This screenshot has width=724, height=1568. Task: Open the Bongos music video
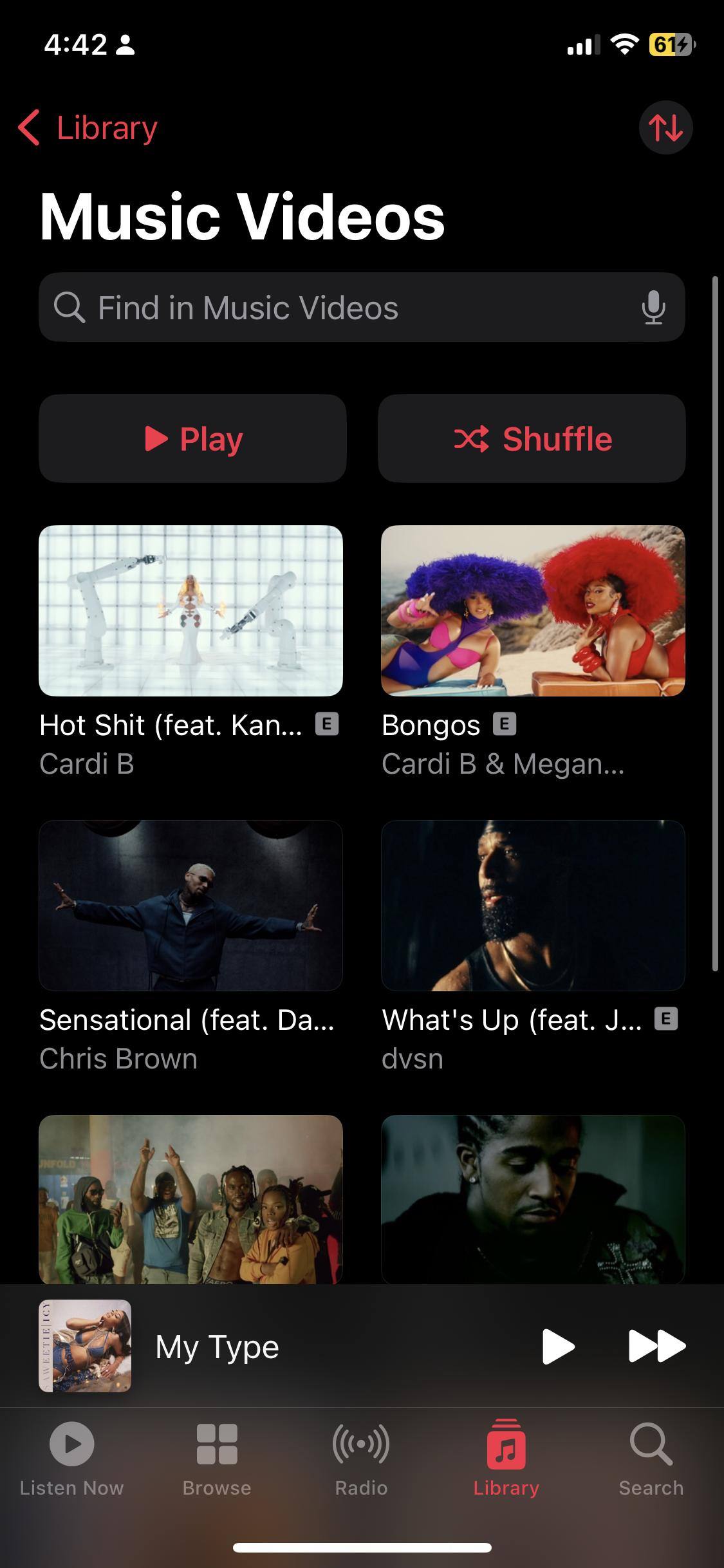click(533, 610)
